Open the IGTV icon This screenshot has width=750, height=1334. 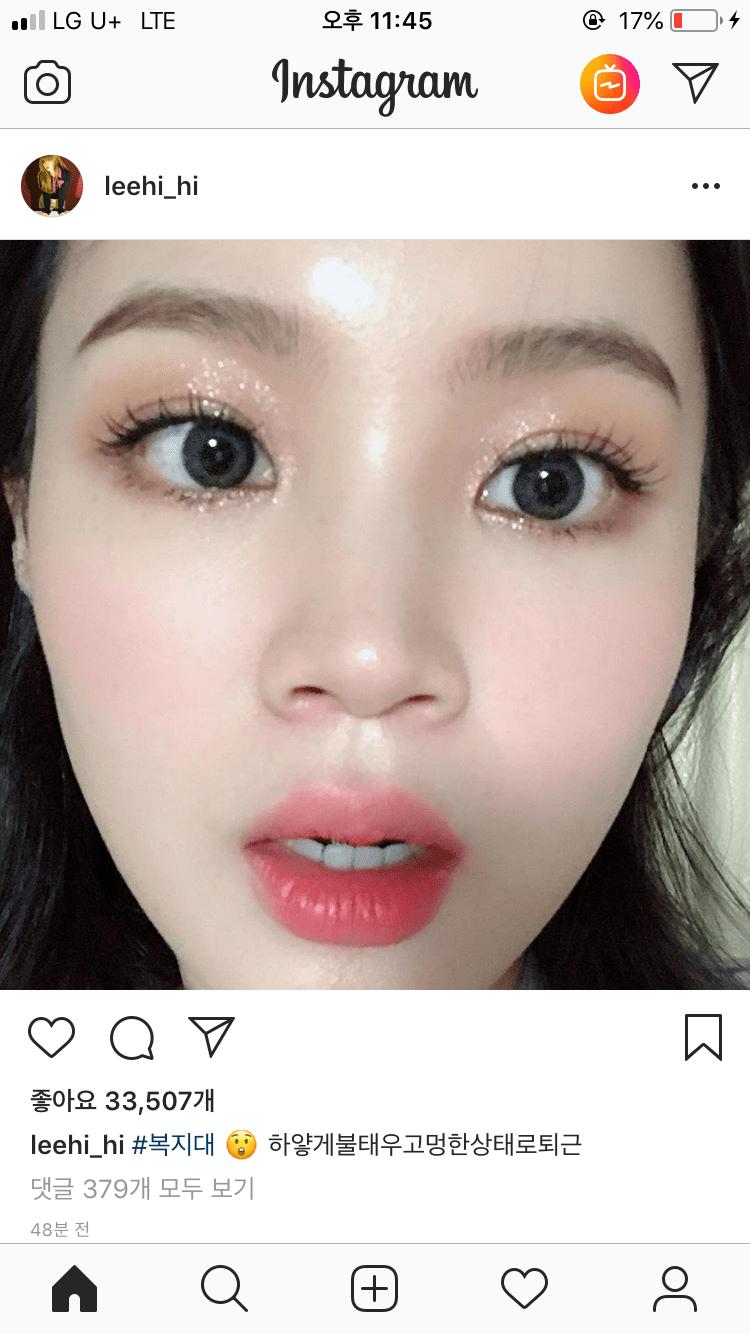pos(609,84)
